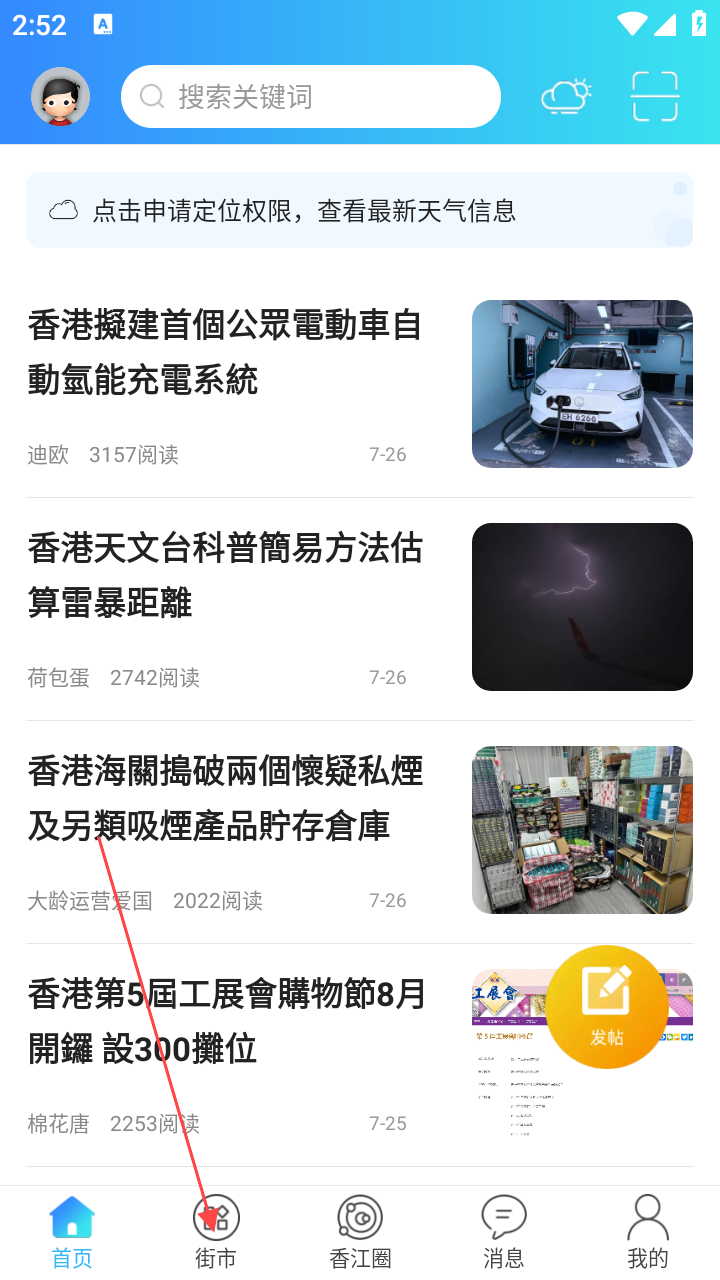
Task: Tap the 搜索关键词 search box
Action: tap(310, 97)
